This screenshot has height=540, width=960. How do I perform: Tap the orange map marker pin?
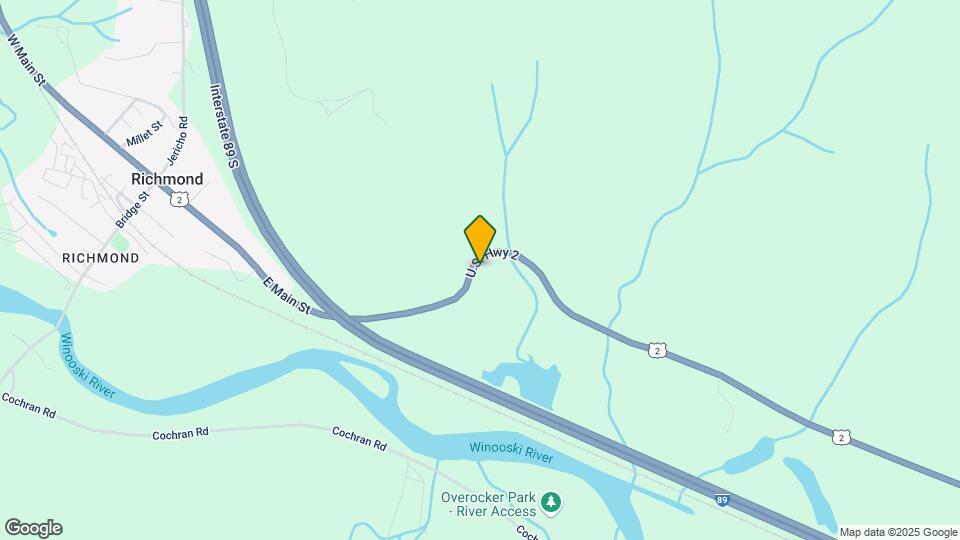pos(480,237)
